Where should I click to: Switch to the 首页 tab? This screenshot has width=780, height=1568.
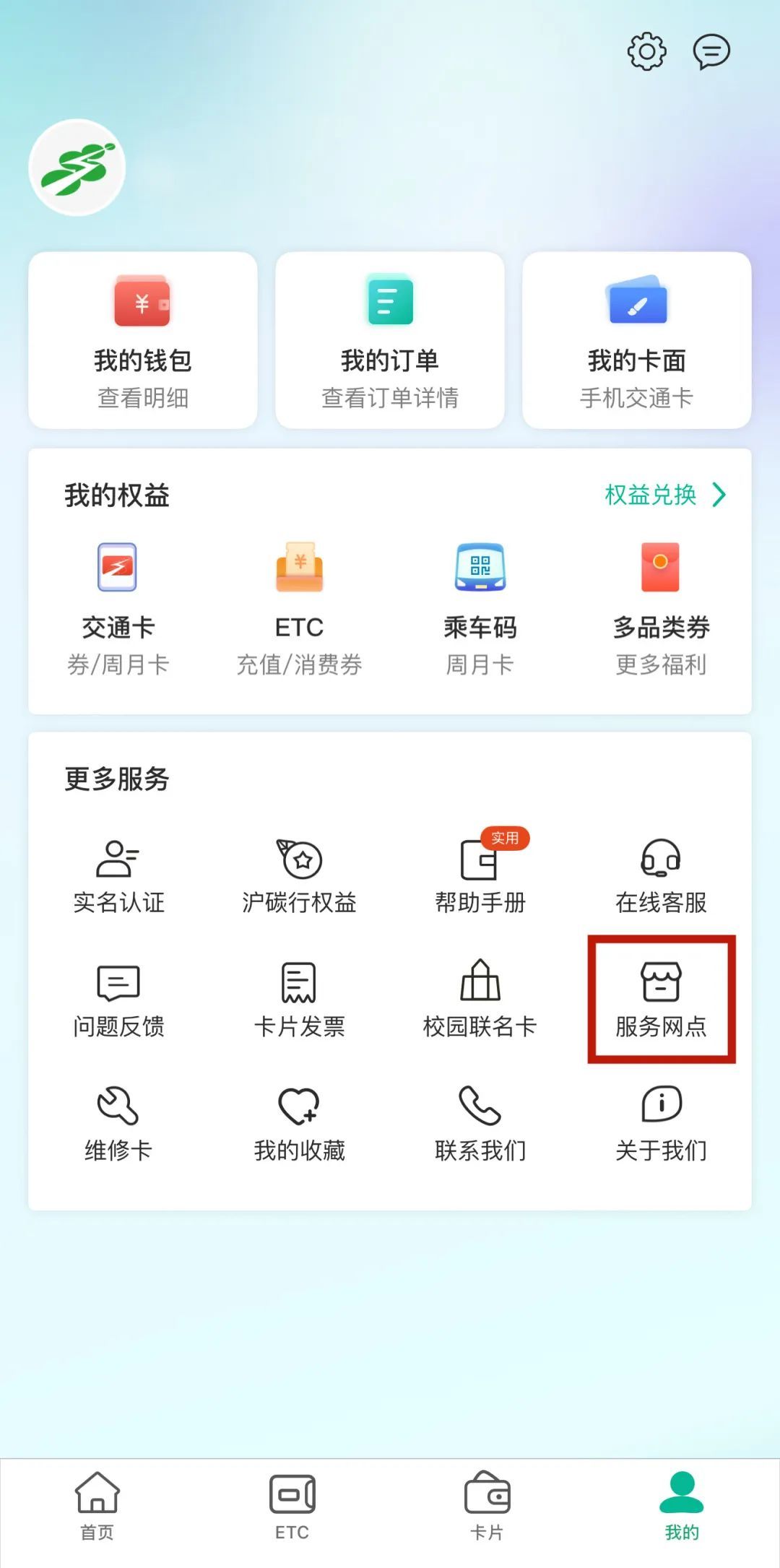[97, 1507]
